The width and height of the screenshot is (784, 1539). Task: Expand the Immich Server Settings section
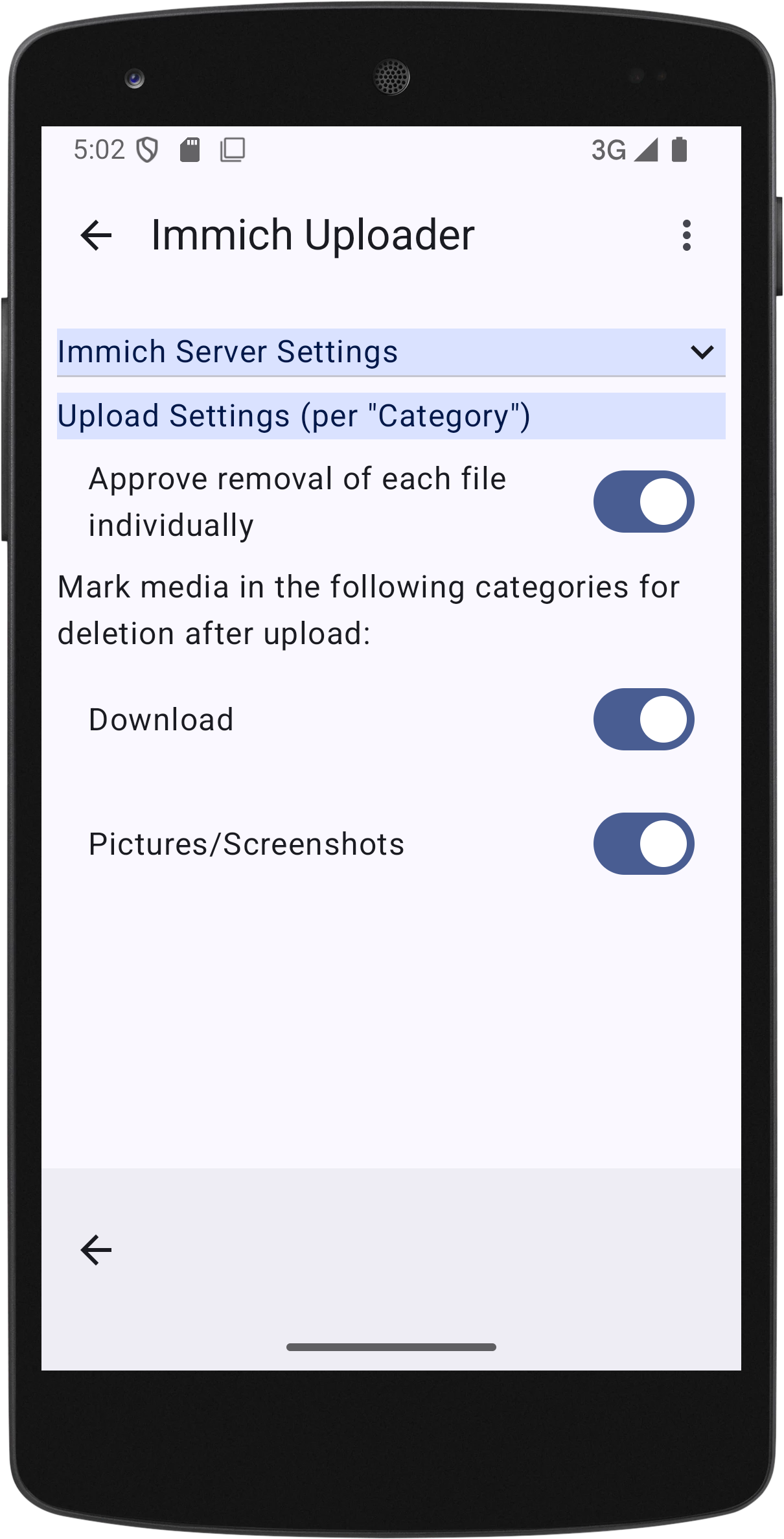[x=701, y=353]
